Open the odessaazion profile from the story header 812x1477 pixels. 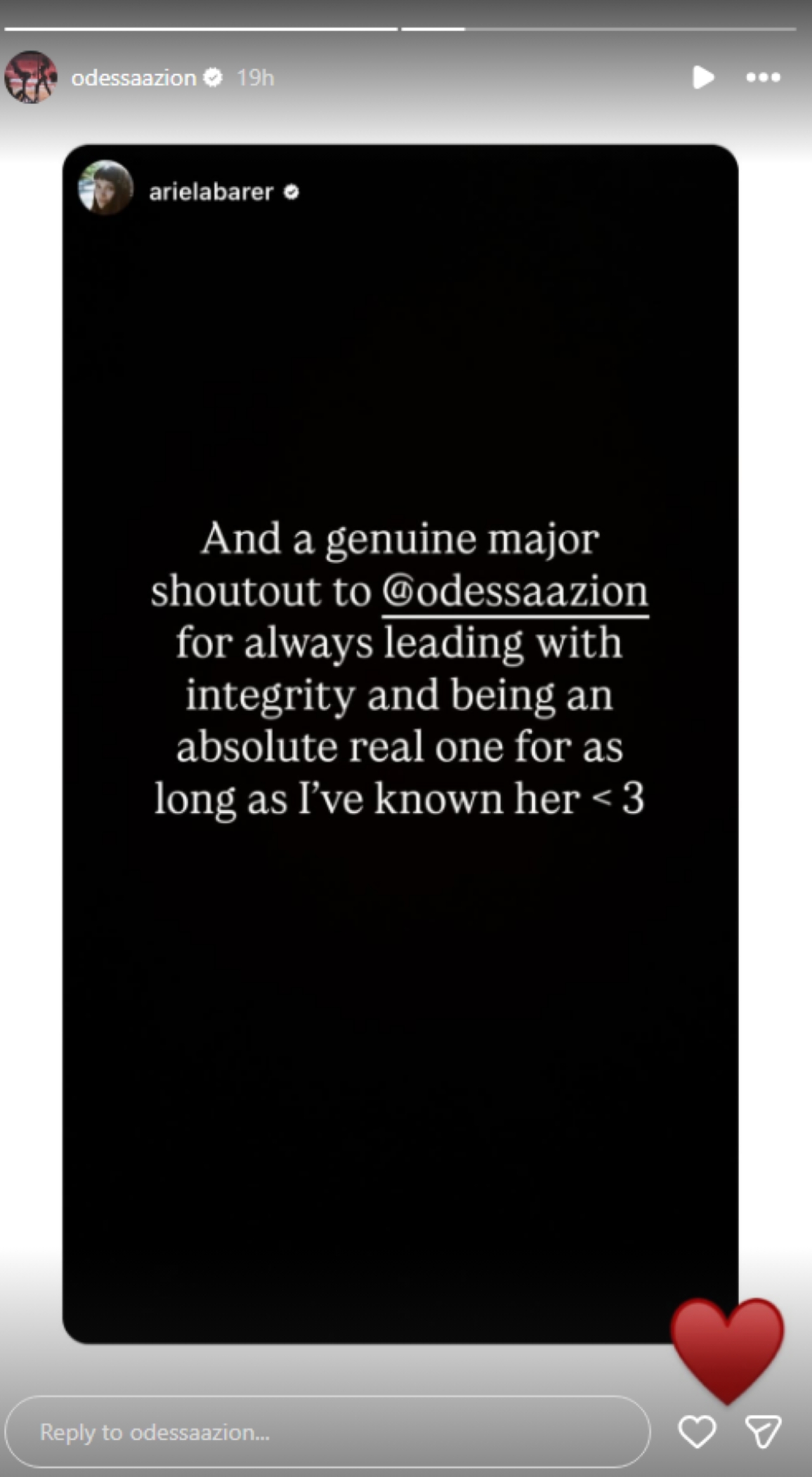(x=133, y=77)
